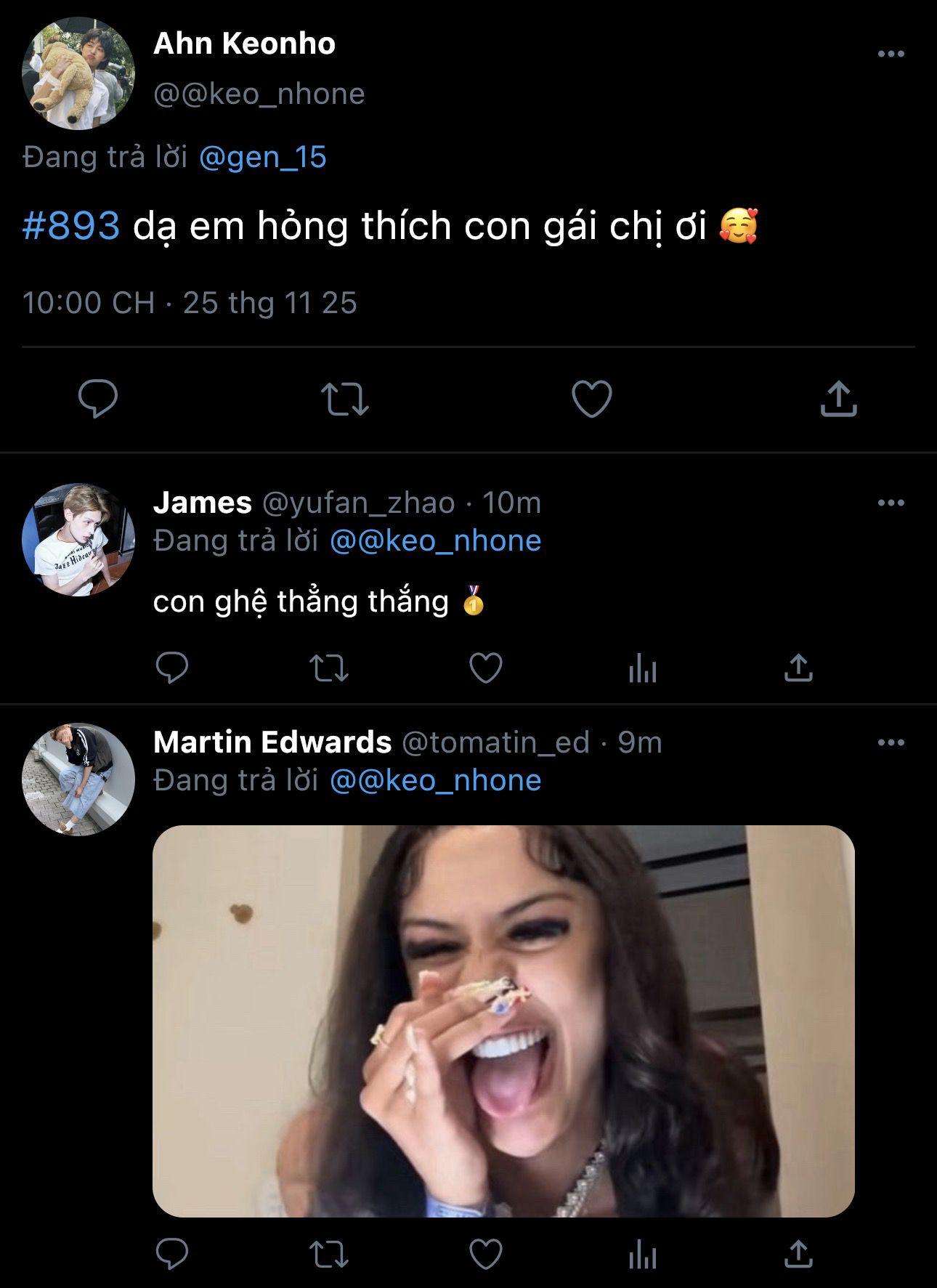The image size is (937, 1288).
Task: Reply to James's comment
Action: tap(172, 668)
